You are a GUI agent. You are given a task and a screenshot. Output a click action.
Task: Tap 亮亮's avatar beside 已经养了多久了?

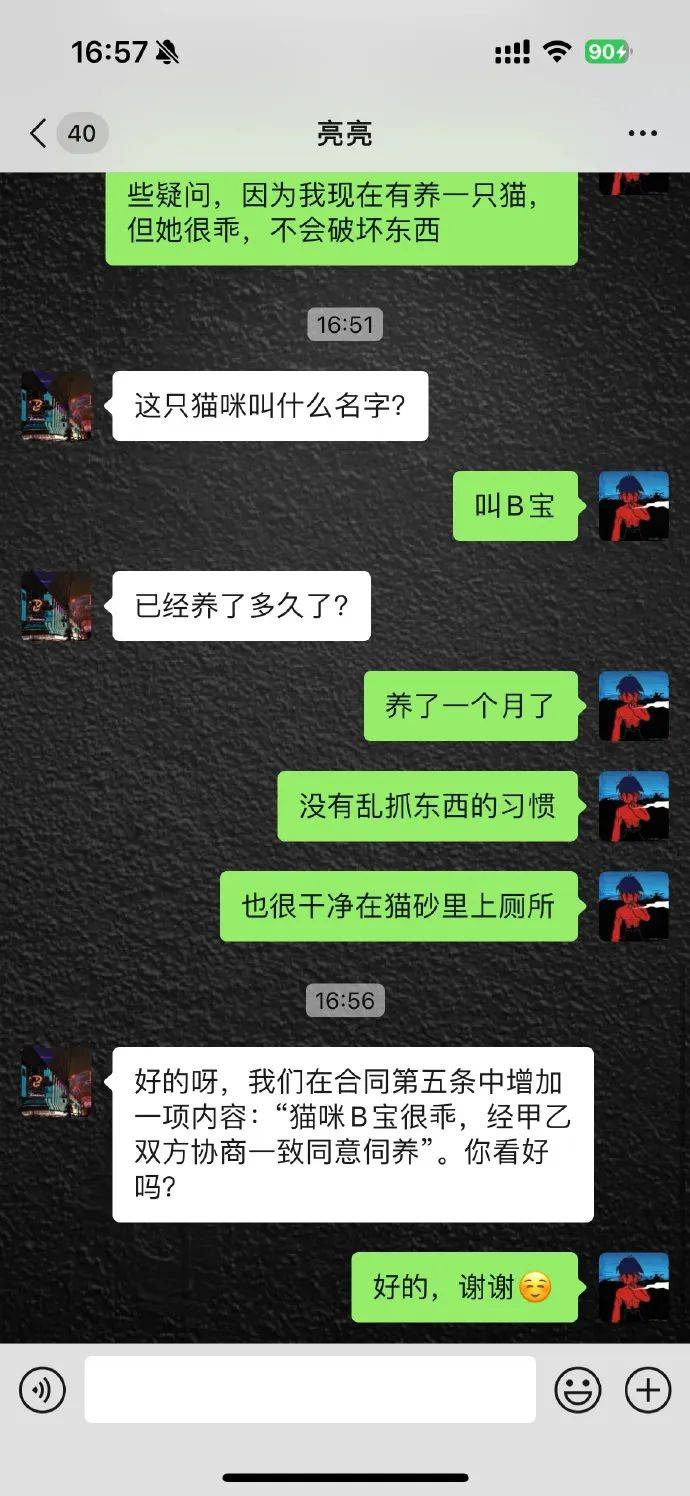pos(57,606)
